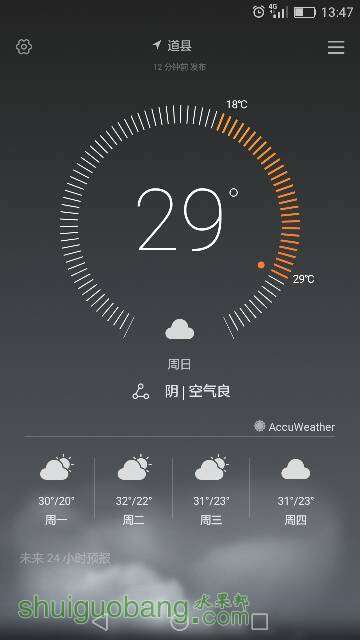Open the 周二 forecast showing 32°/22°

(133, 490)
